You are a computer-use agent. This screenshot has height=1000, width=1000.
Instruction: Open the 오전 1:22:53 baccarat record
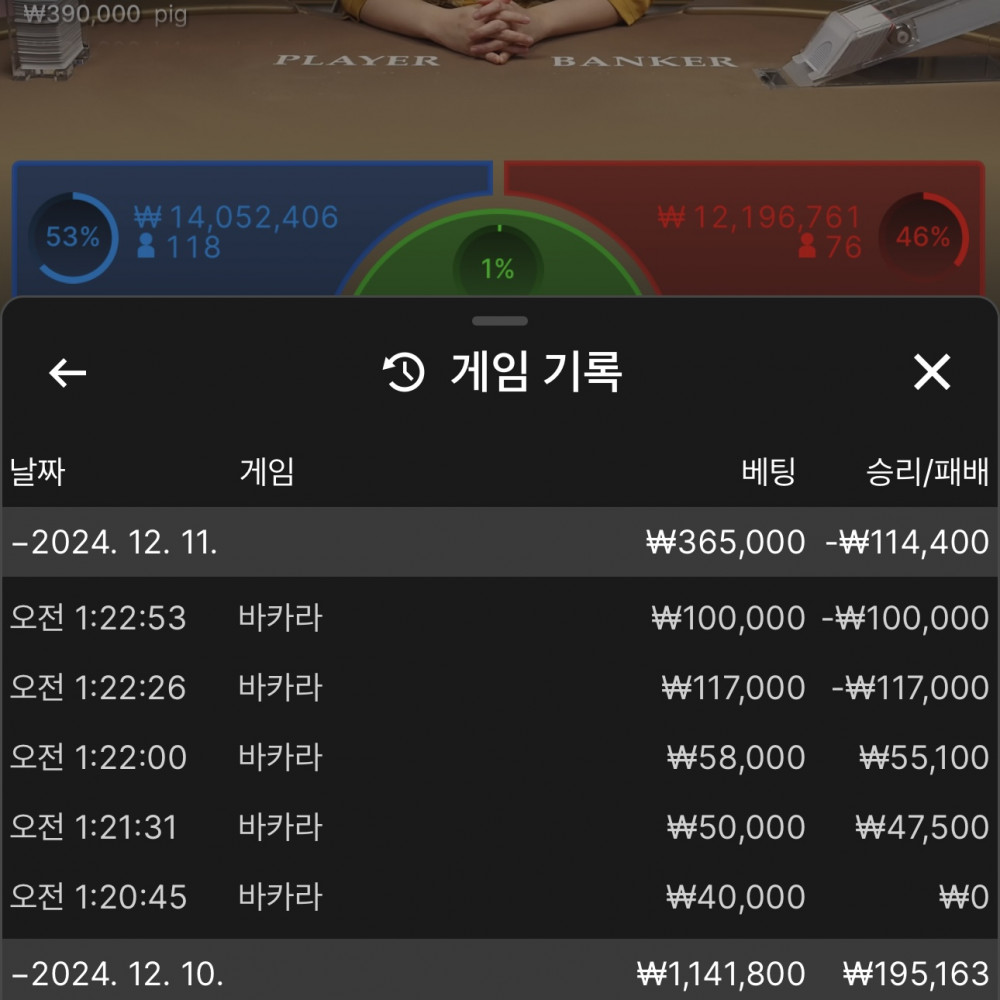[x=500, y=618]
